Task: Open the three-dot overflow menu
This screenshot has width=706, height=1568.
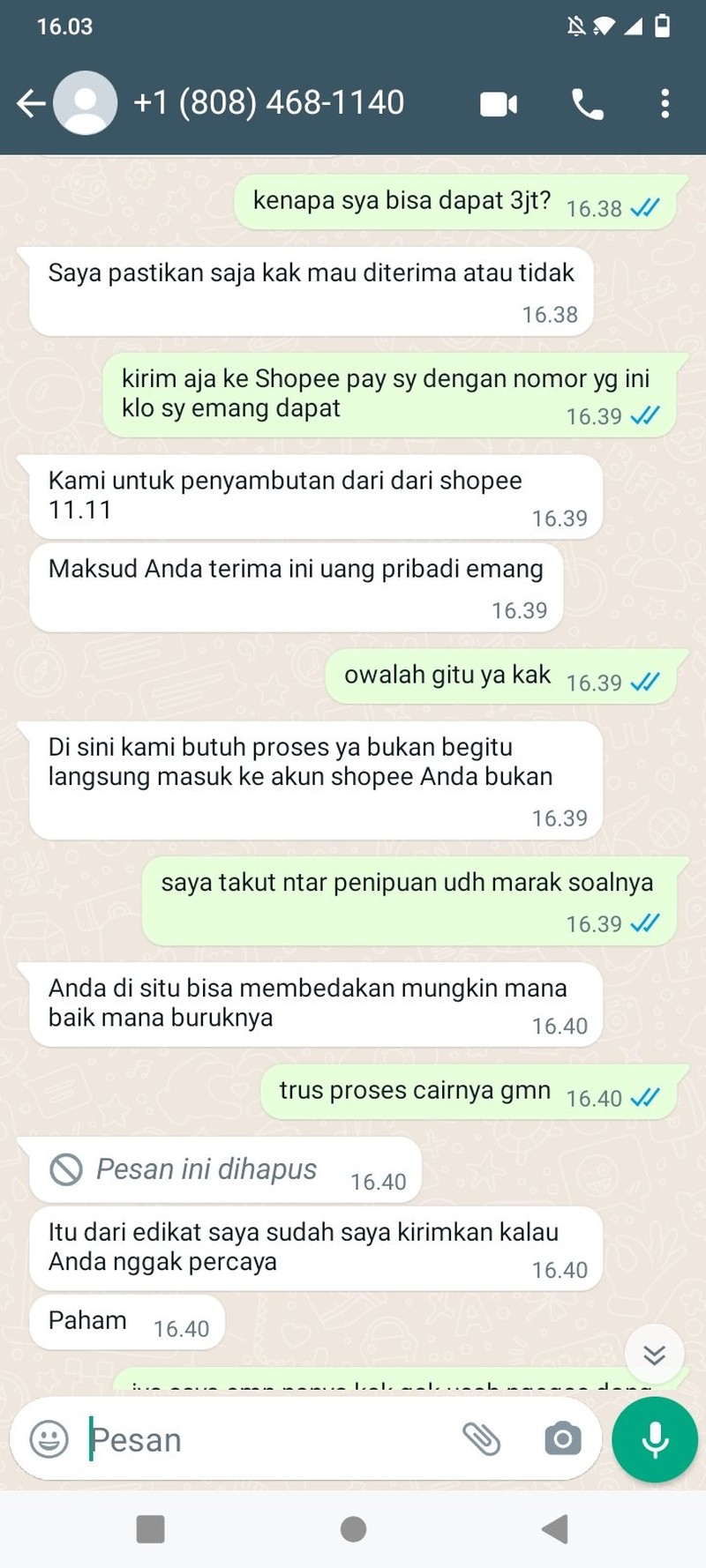Action: point(665,103)
